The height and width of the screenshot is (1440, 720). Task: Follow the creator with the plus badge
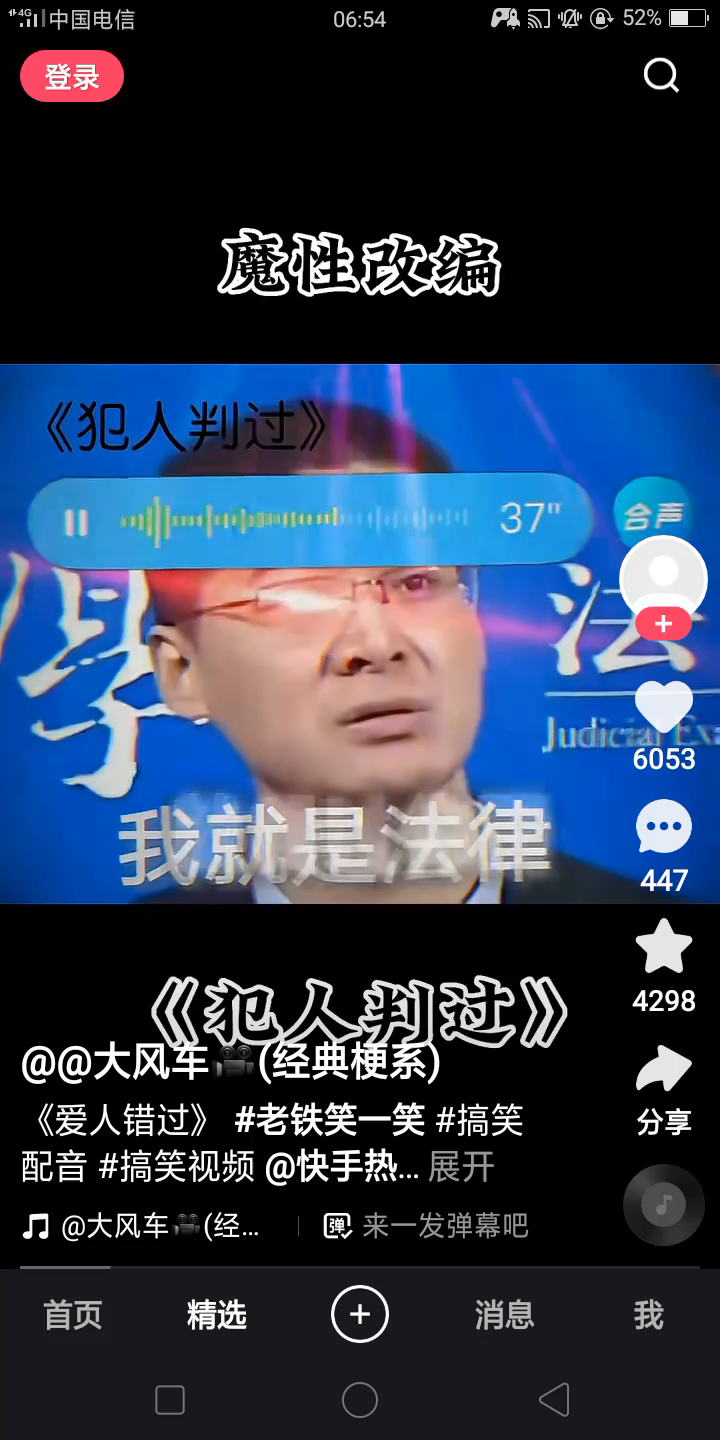[x=663, y=625]
